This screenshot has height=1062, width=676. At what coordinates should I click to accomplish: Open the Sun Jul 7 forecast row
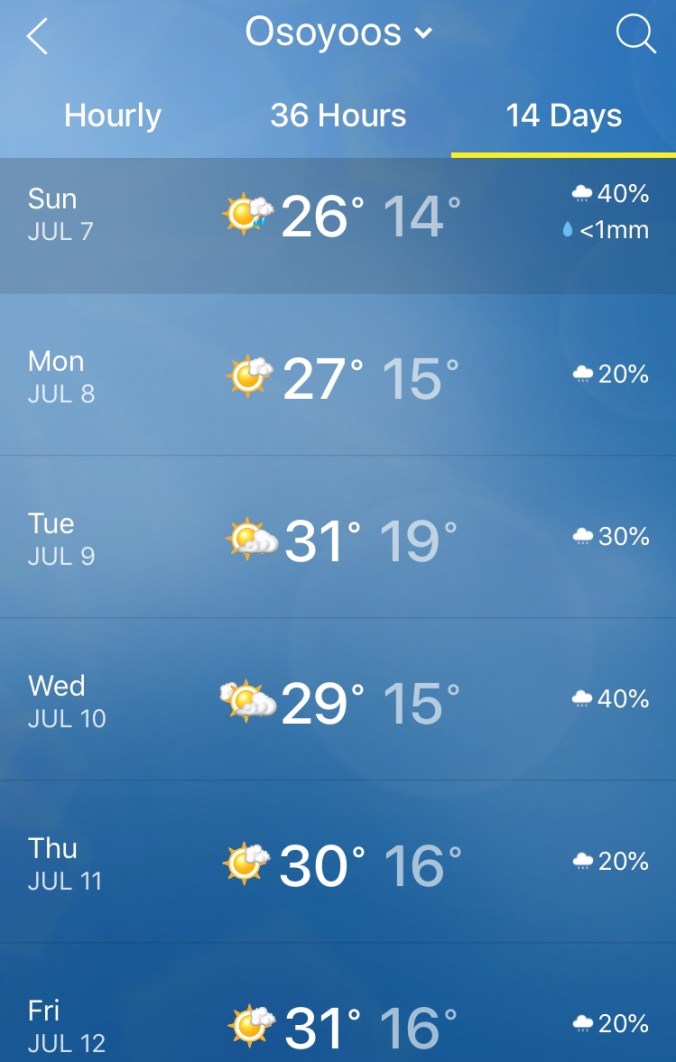click(338, 215)
